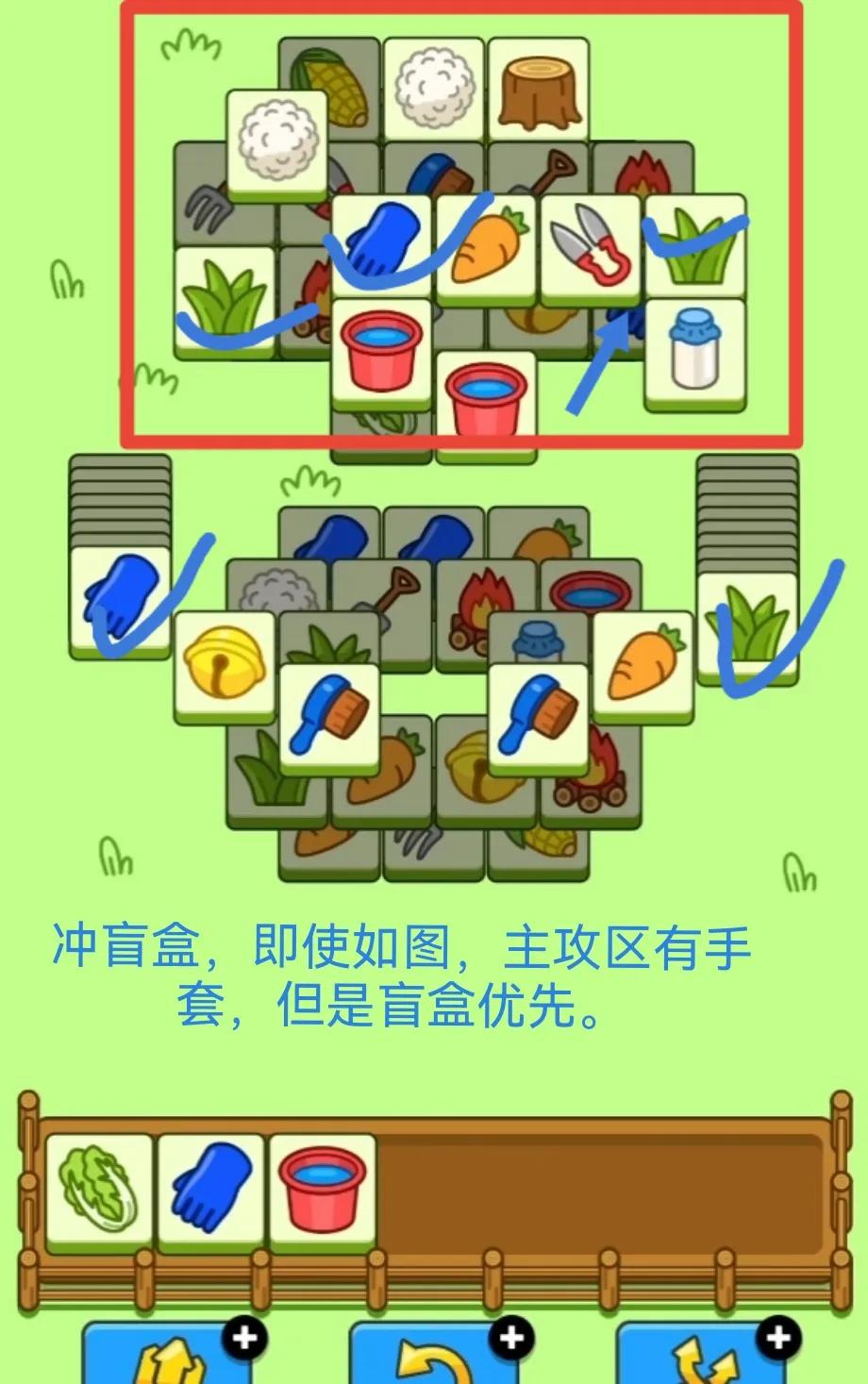Select the golden bell tile

(x=225, y=660)
